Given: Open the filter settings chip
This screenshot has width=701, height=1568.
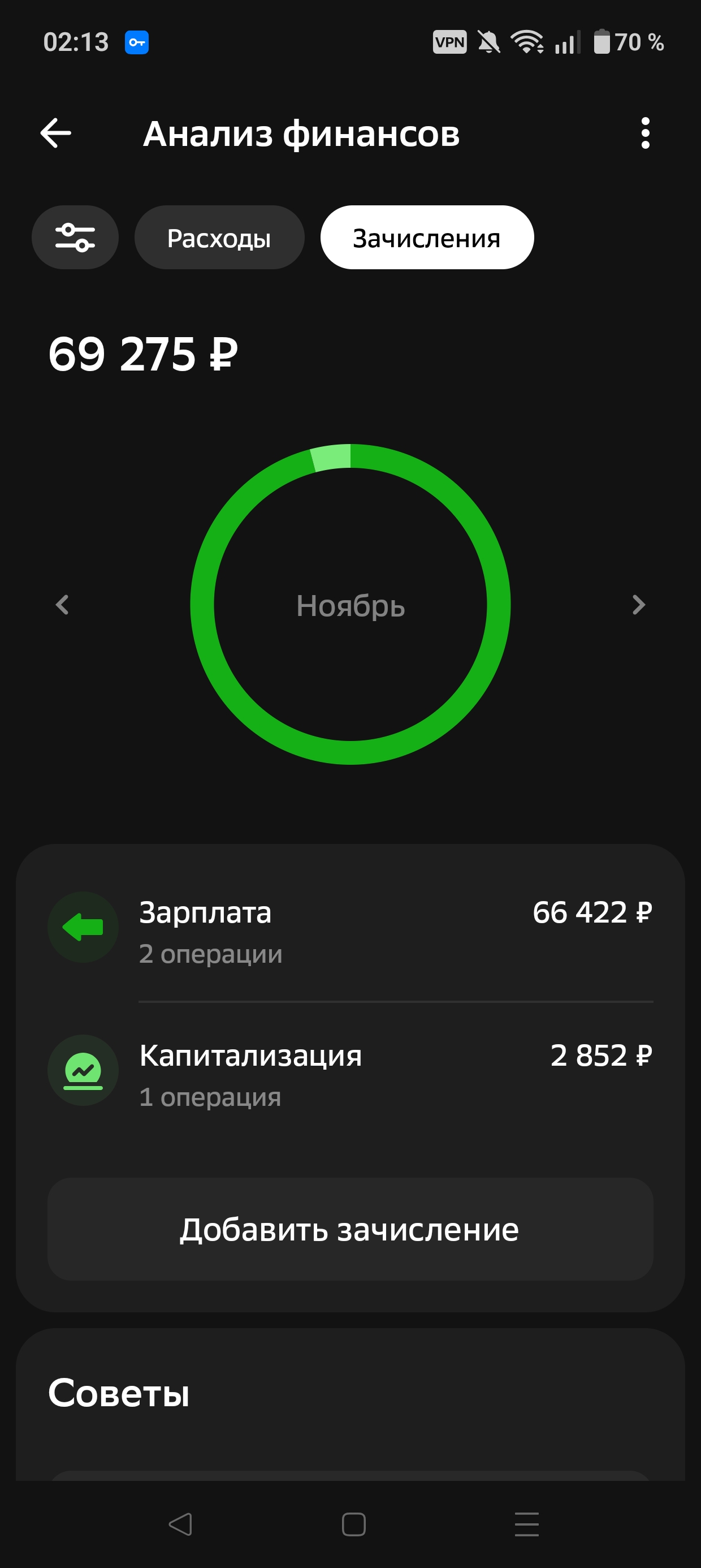Looking at the screenshot, I should tap(75, 238).
